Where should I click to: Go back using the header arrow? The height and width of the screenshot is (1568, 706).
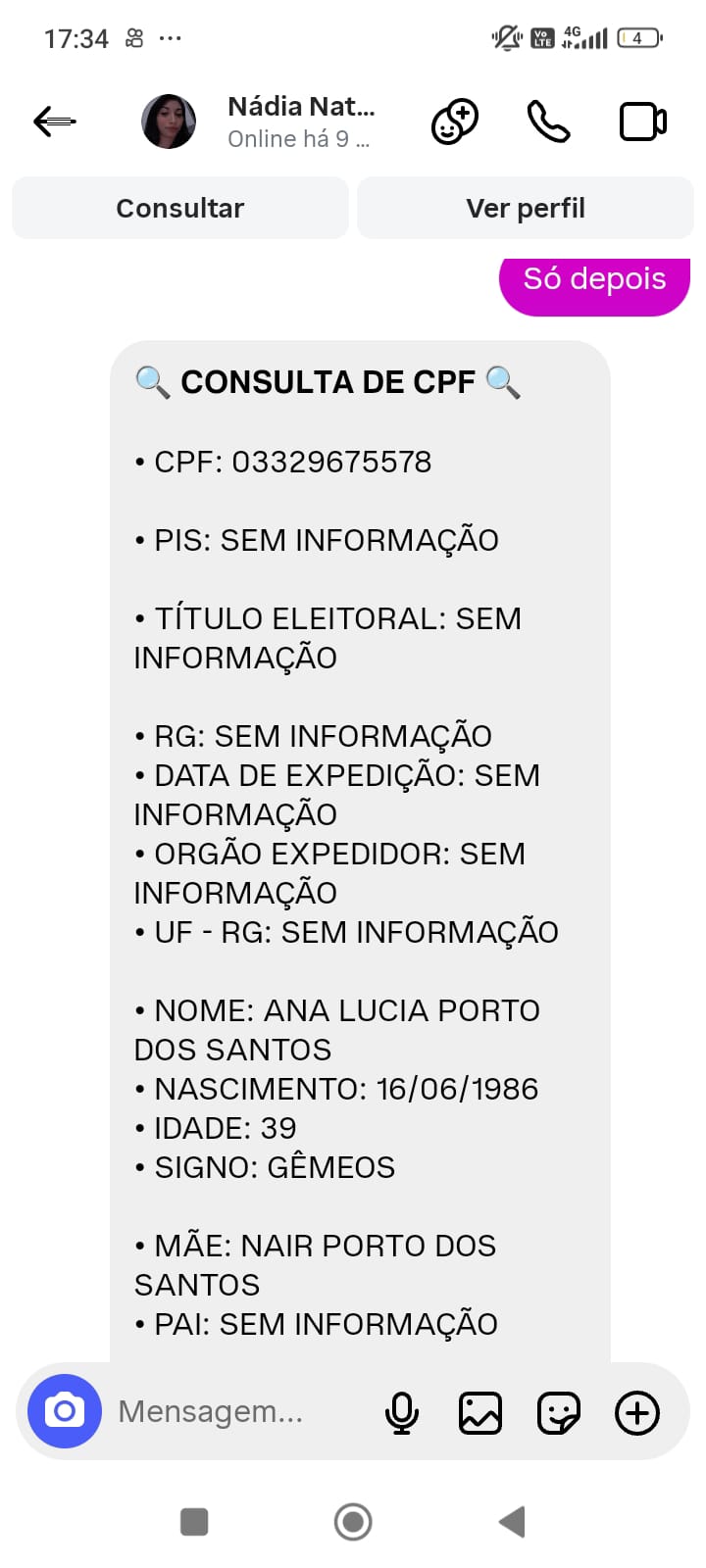(55, 122)
